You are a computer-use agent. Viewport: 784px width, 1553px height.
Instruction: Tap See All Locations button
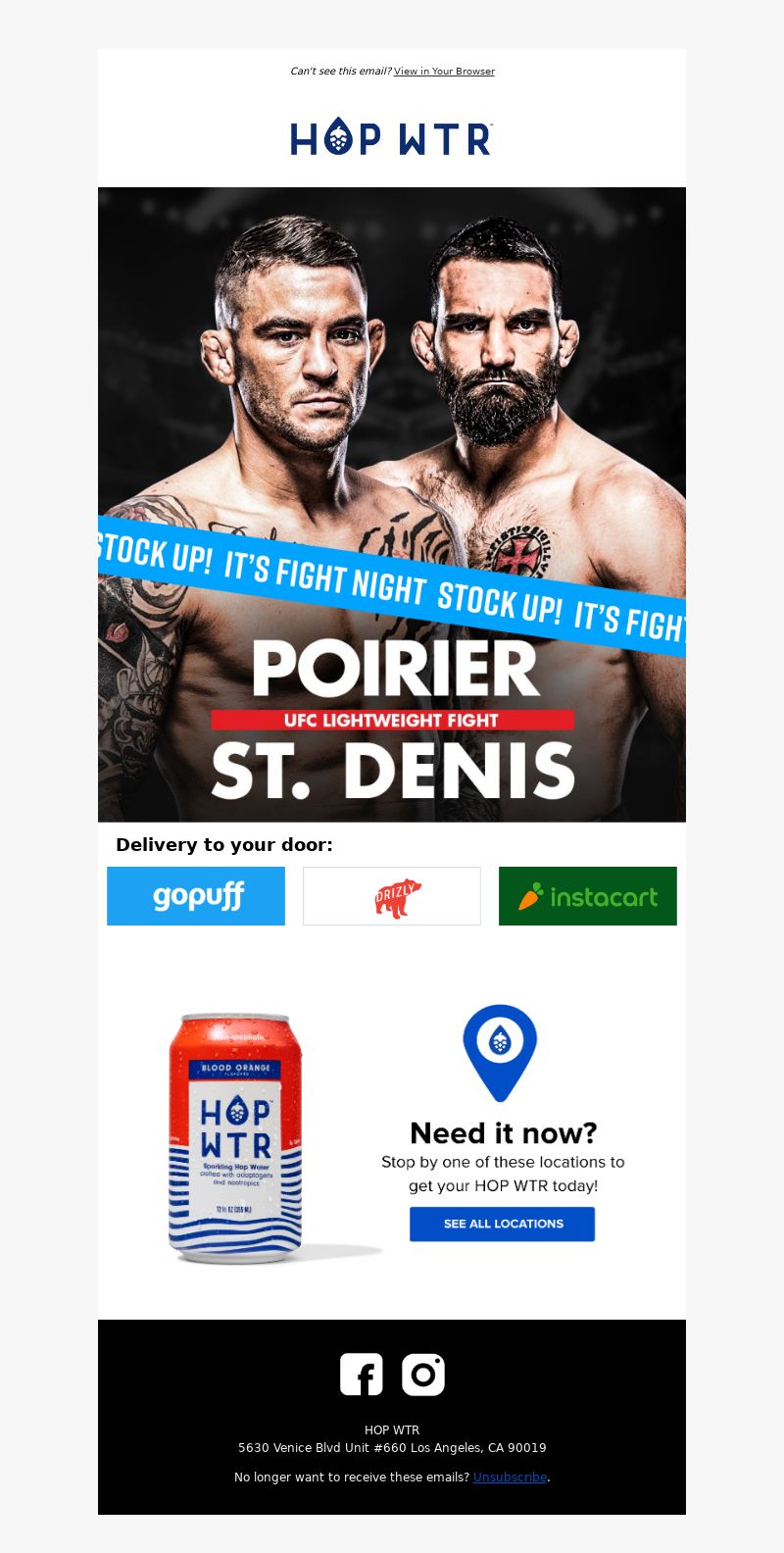click(503, 1224)
